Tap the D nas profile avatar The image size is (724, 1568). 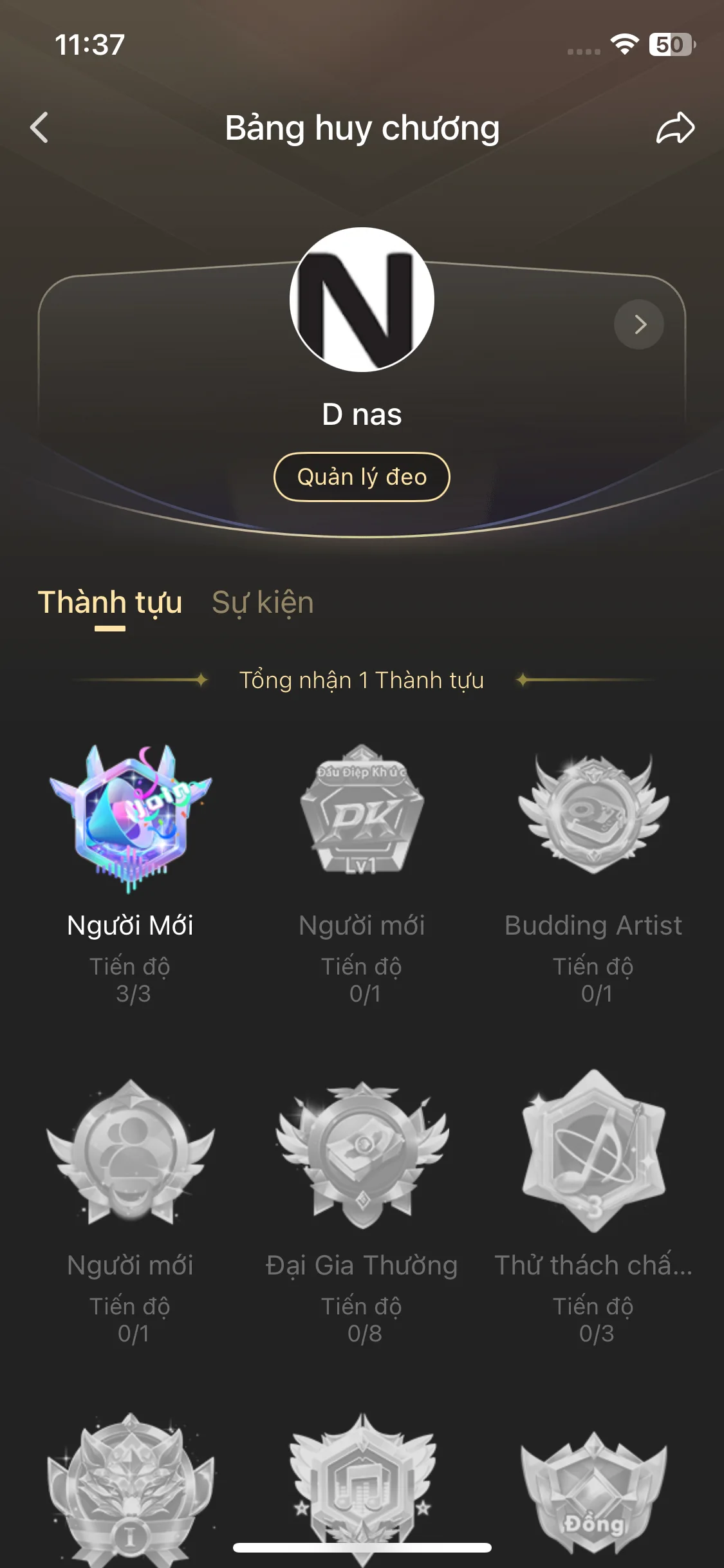coord(362,299)
